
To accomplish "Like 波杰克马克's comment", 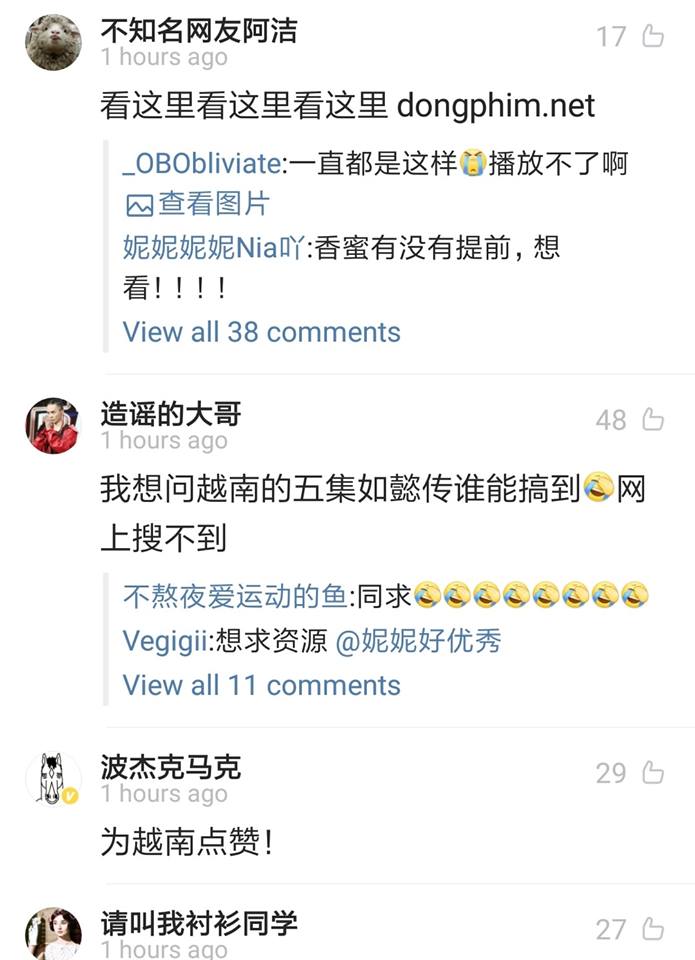I will [652, 773].
